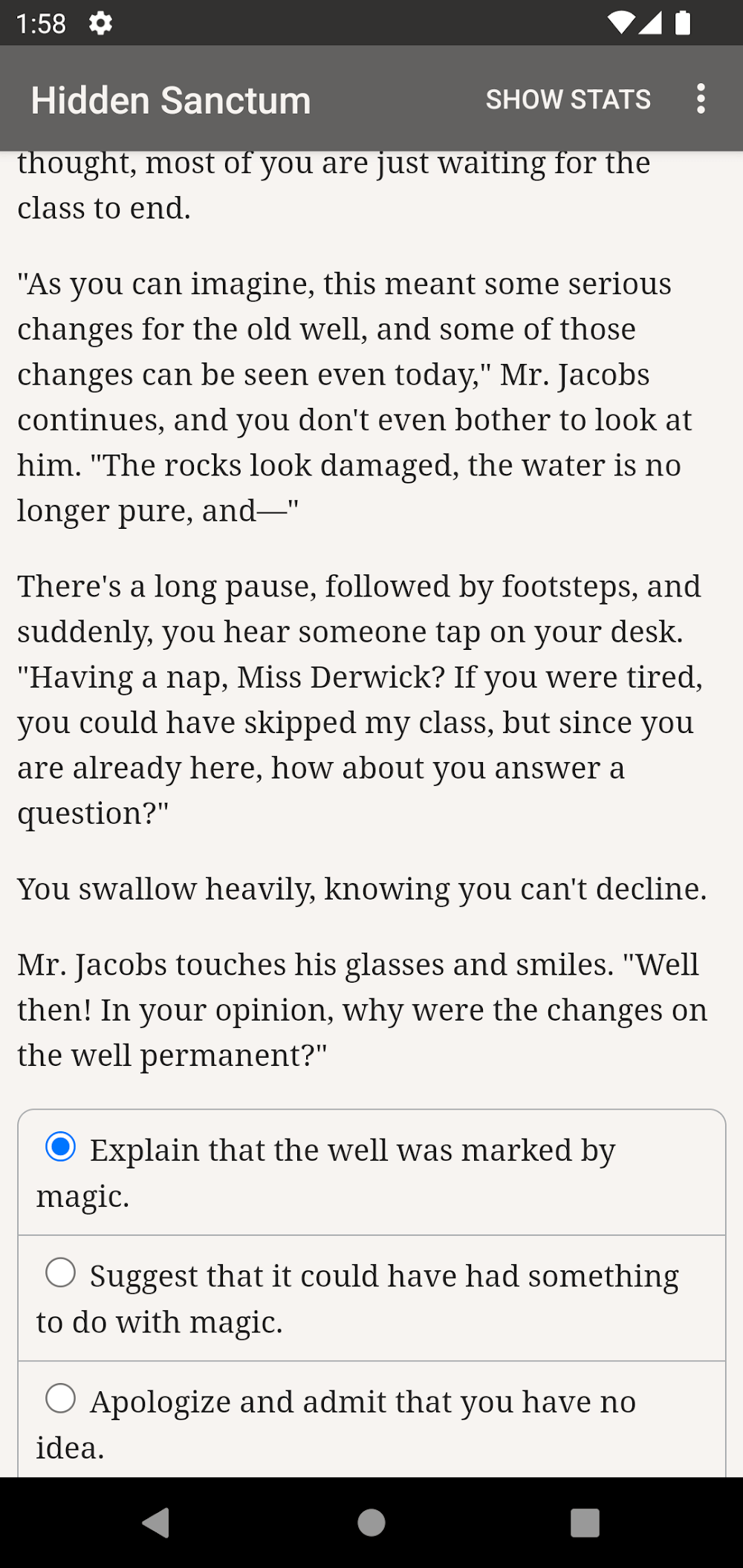Open the Show Stats screen

pos(568,100)
